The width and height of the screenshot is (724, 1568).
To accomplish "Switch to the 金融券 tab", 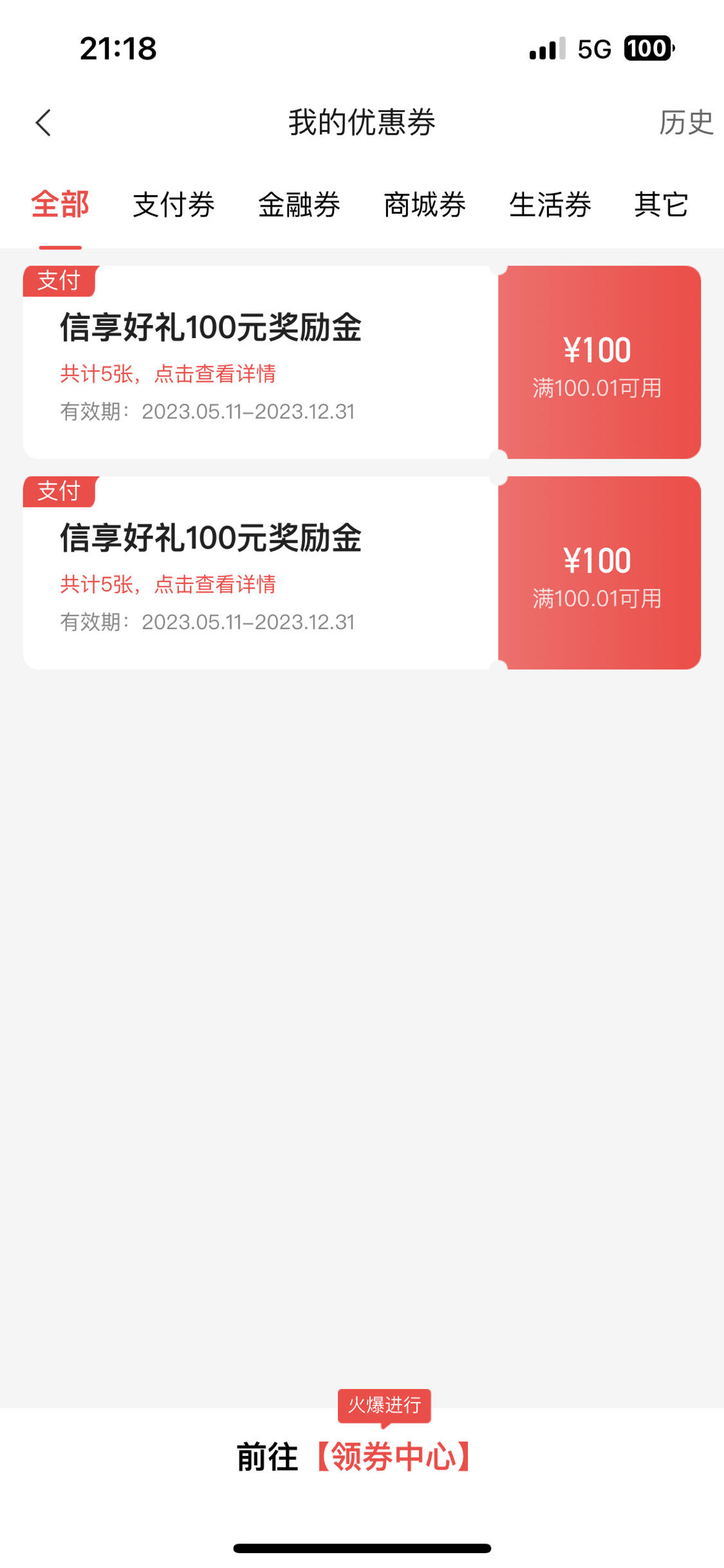I will coord(299,205).
